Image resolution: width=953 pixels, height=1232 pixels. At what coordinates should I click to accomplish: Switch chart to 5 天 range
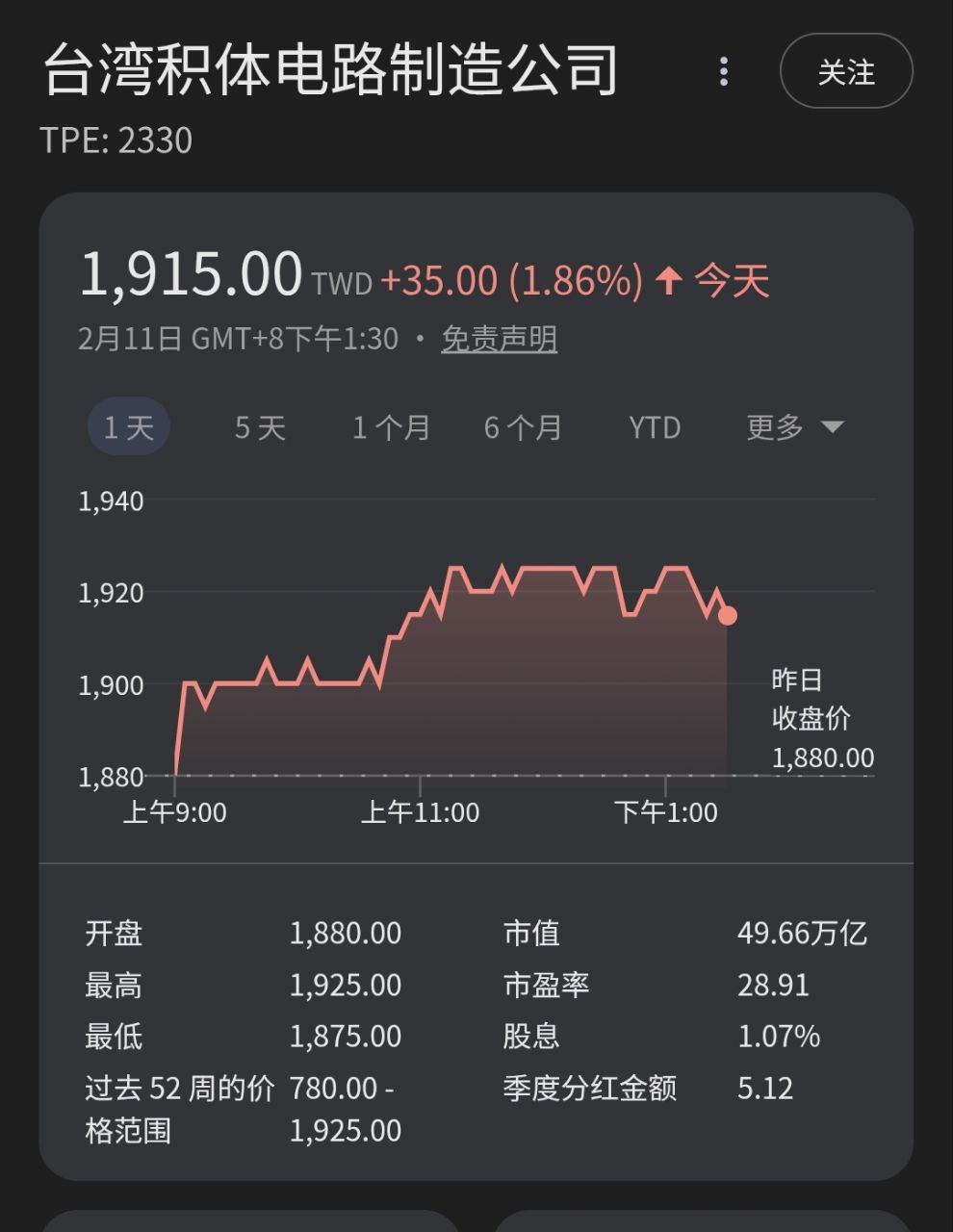[x=260, y=427]
